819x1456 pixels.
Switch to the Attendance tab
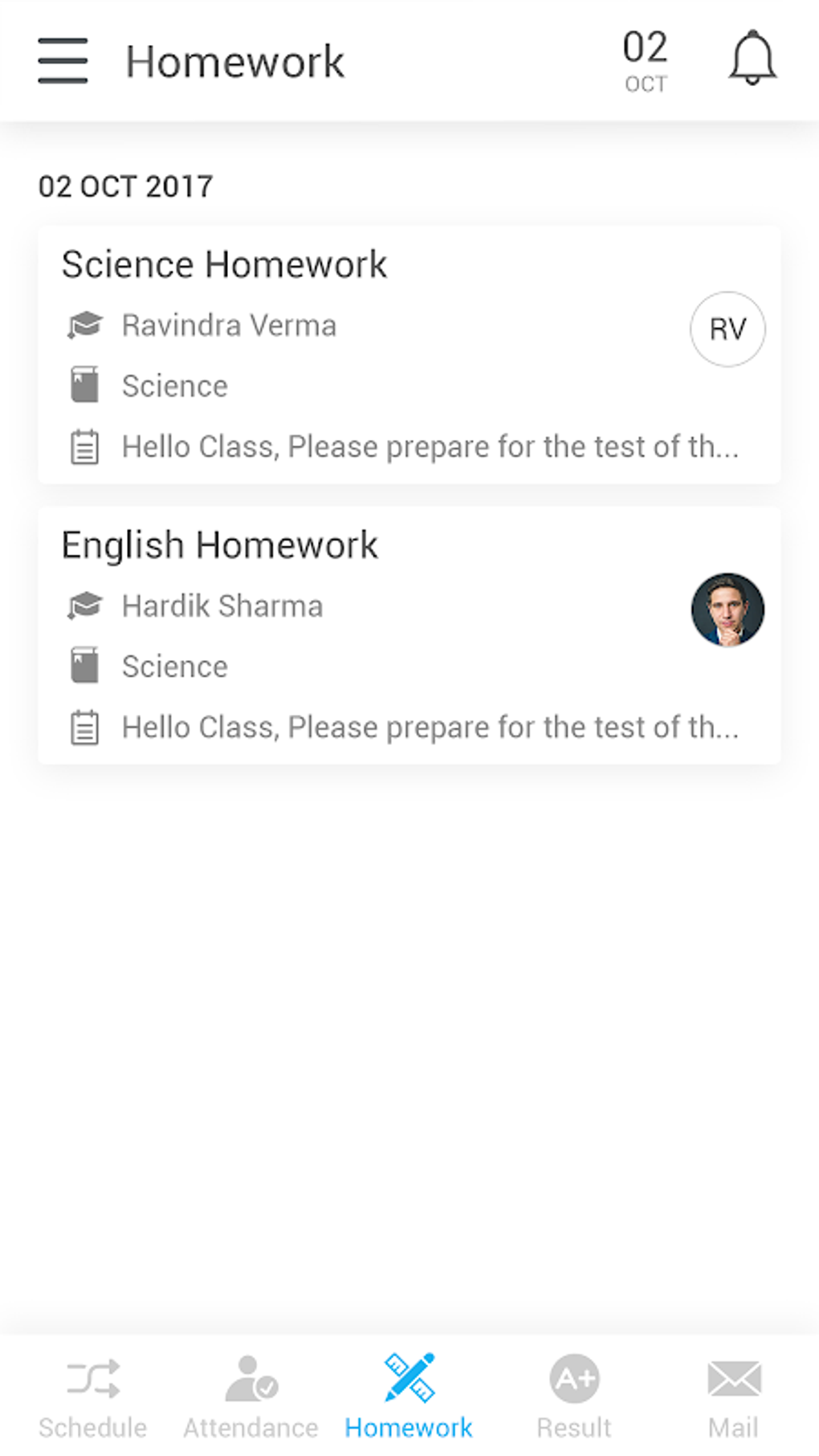coord(251,1397)
